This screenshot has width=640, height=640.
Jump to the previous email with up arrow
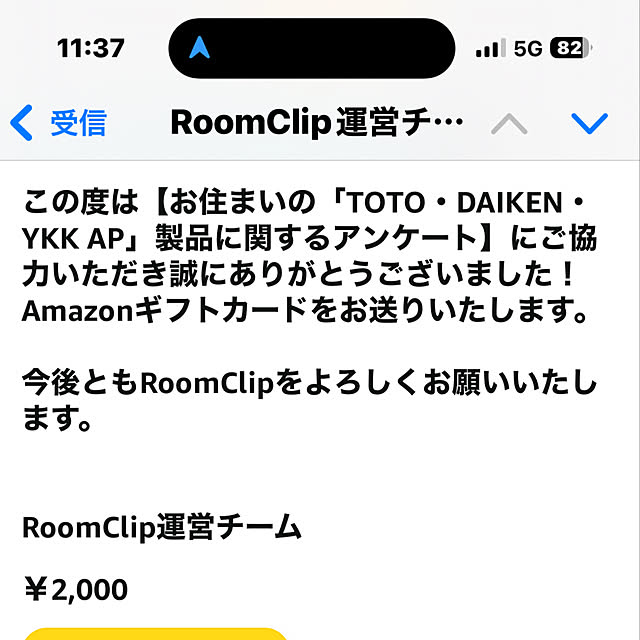(509, 123)
